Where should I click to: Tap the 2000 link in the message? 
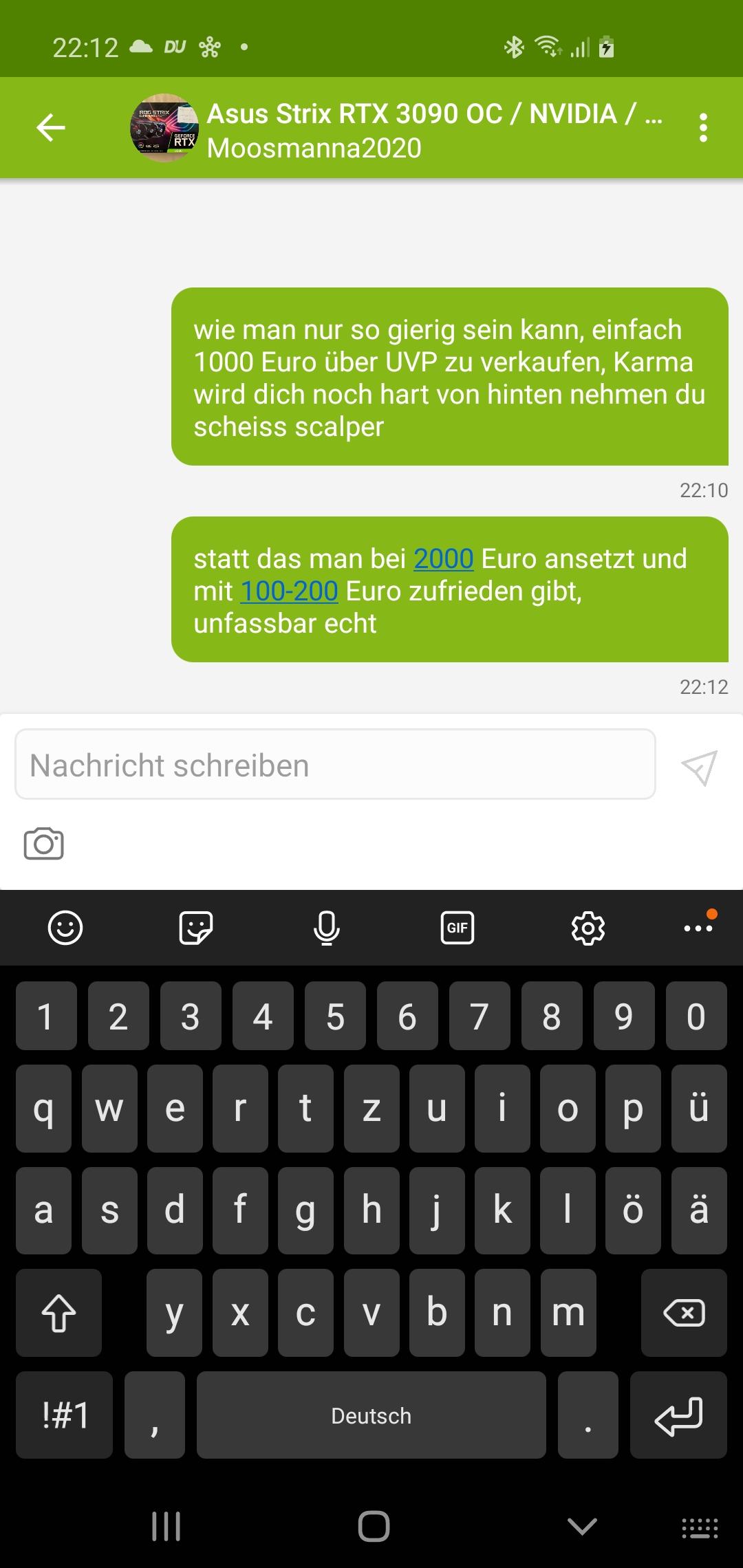click(444, 558)
